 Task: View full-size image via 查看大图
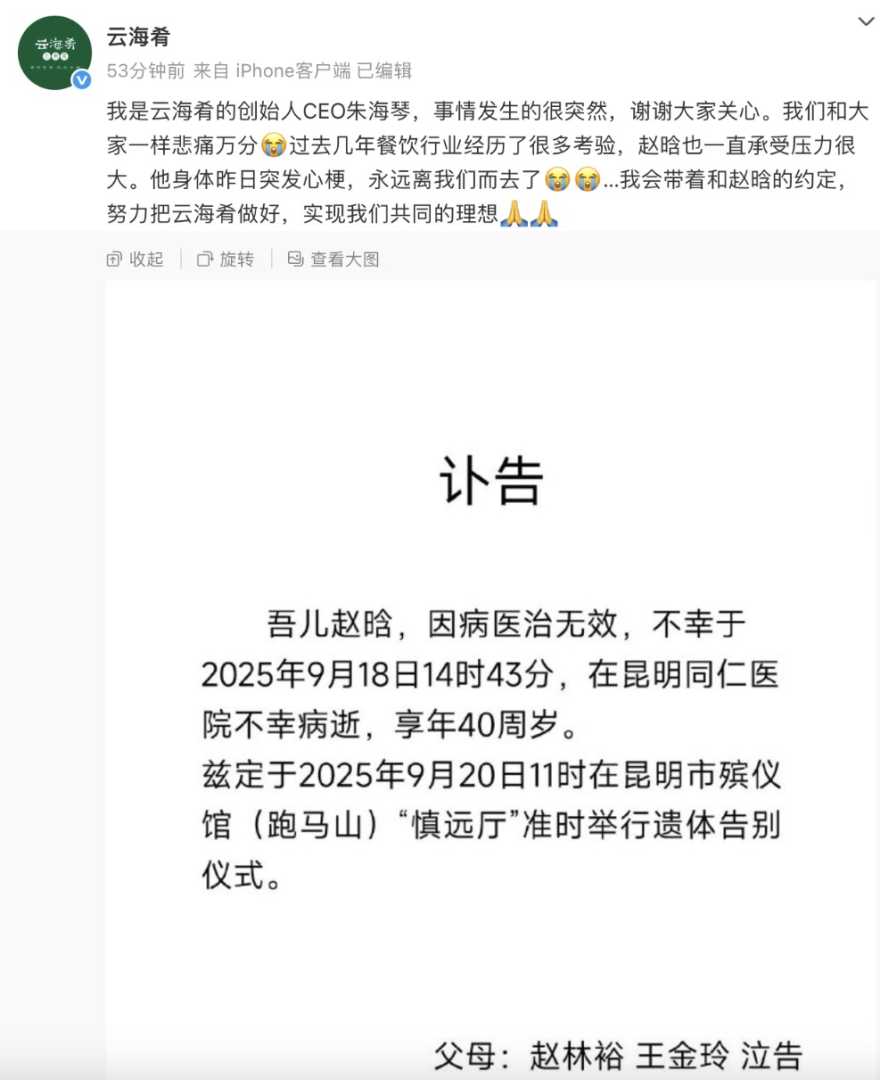tap(334, 259)
